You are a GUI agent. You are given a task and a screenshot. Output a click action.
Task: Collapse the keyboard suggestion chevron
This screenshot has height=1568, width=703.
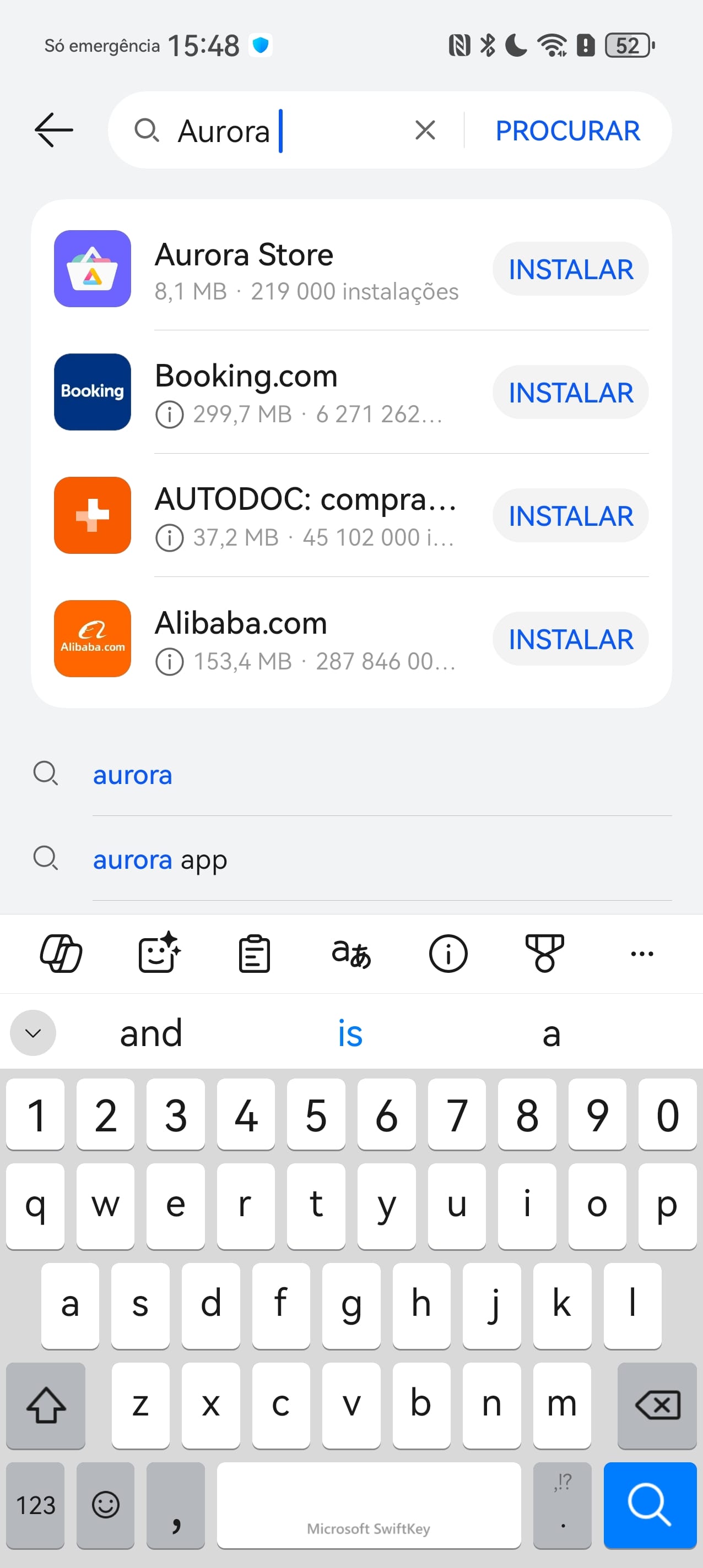(33, 1033)
